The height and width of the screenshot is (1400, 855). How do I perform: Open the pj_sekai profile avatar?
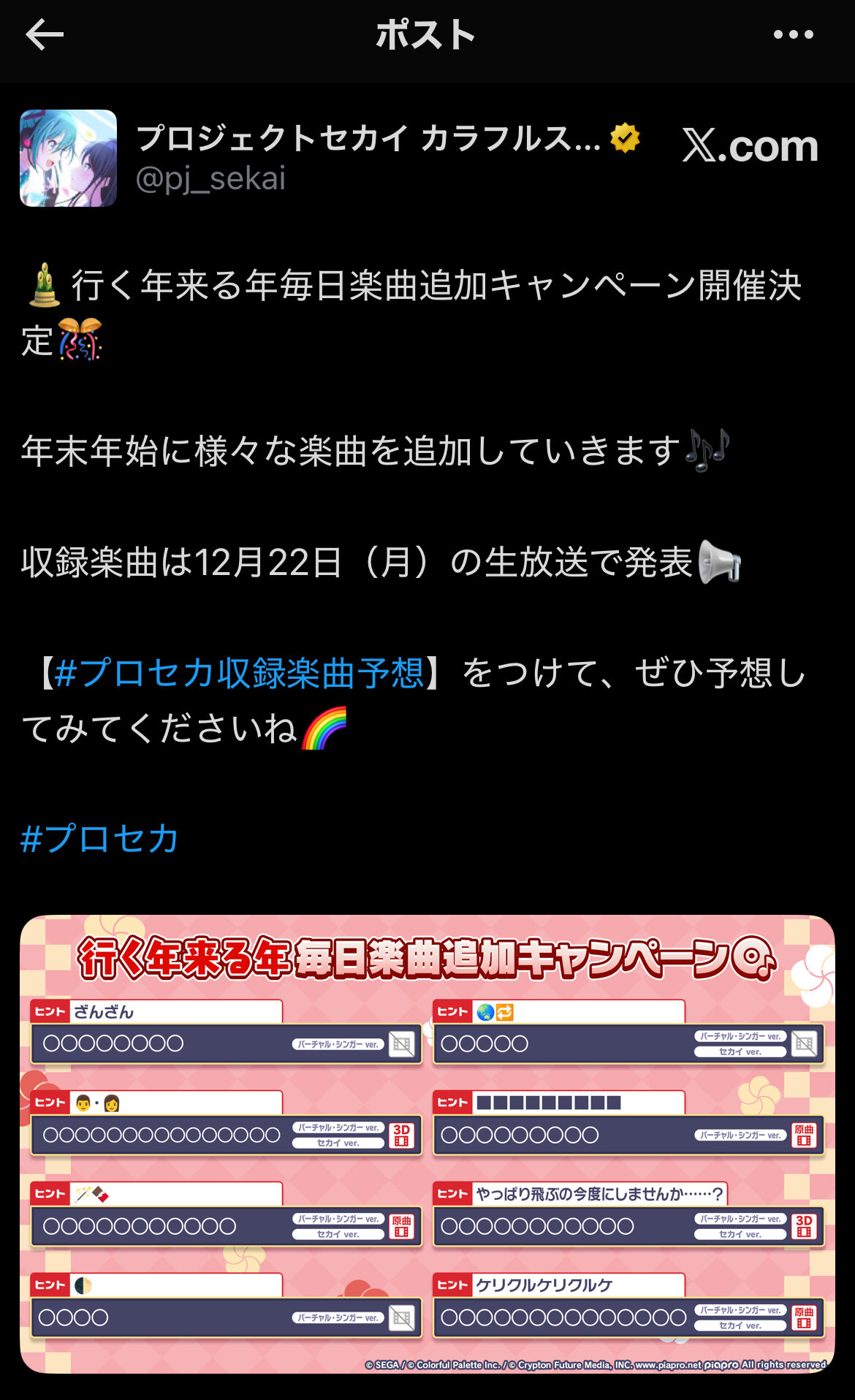[68, 158]
